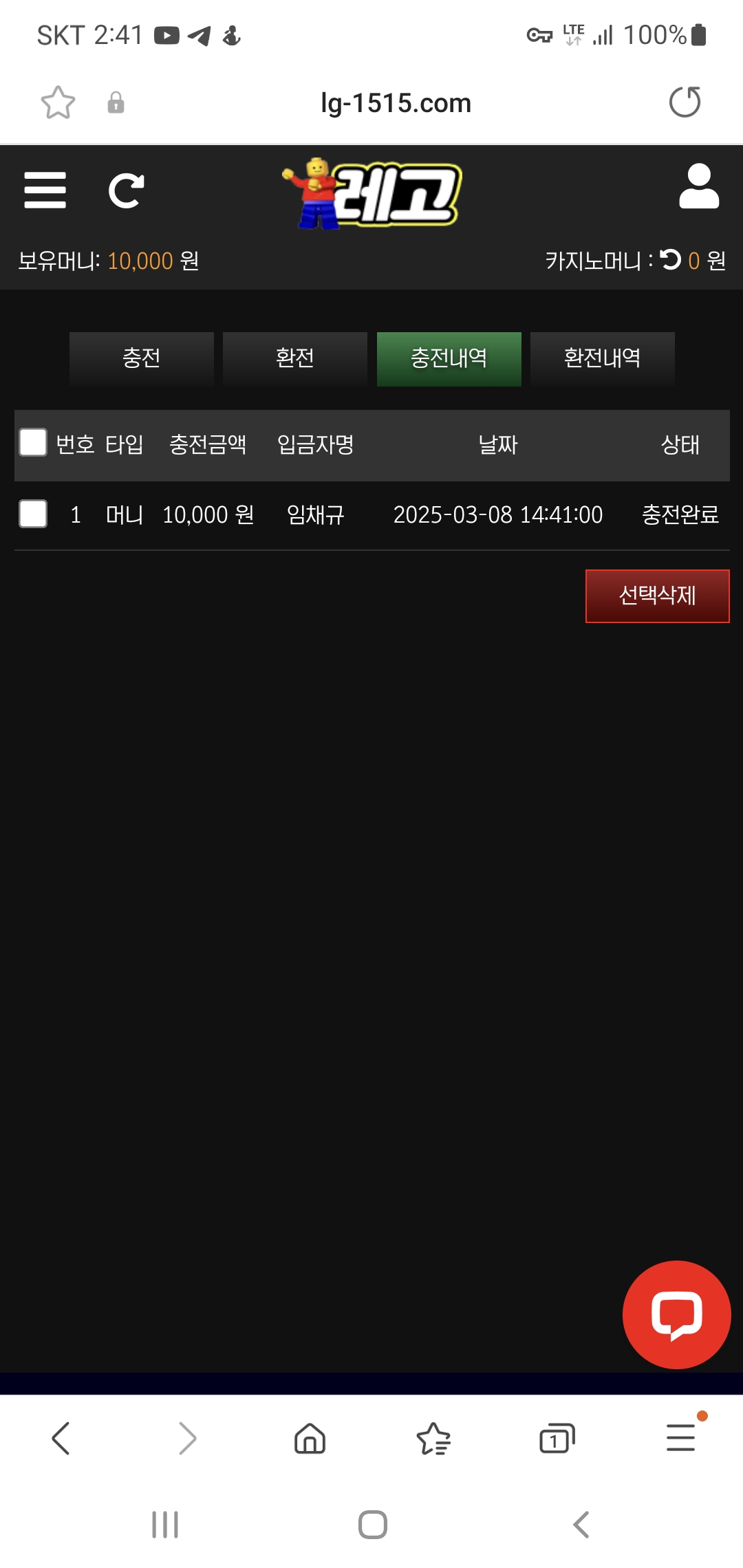This screenshot has width=743, height=1568.
Task: Open the 환전내역 tab
Action: (x=602, y=358)
